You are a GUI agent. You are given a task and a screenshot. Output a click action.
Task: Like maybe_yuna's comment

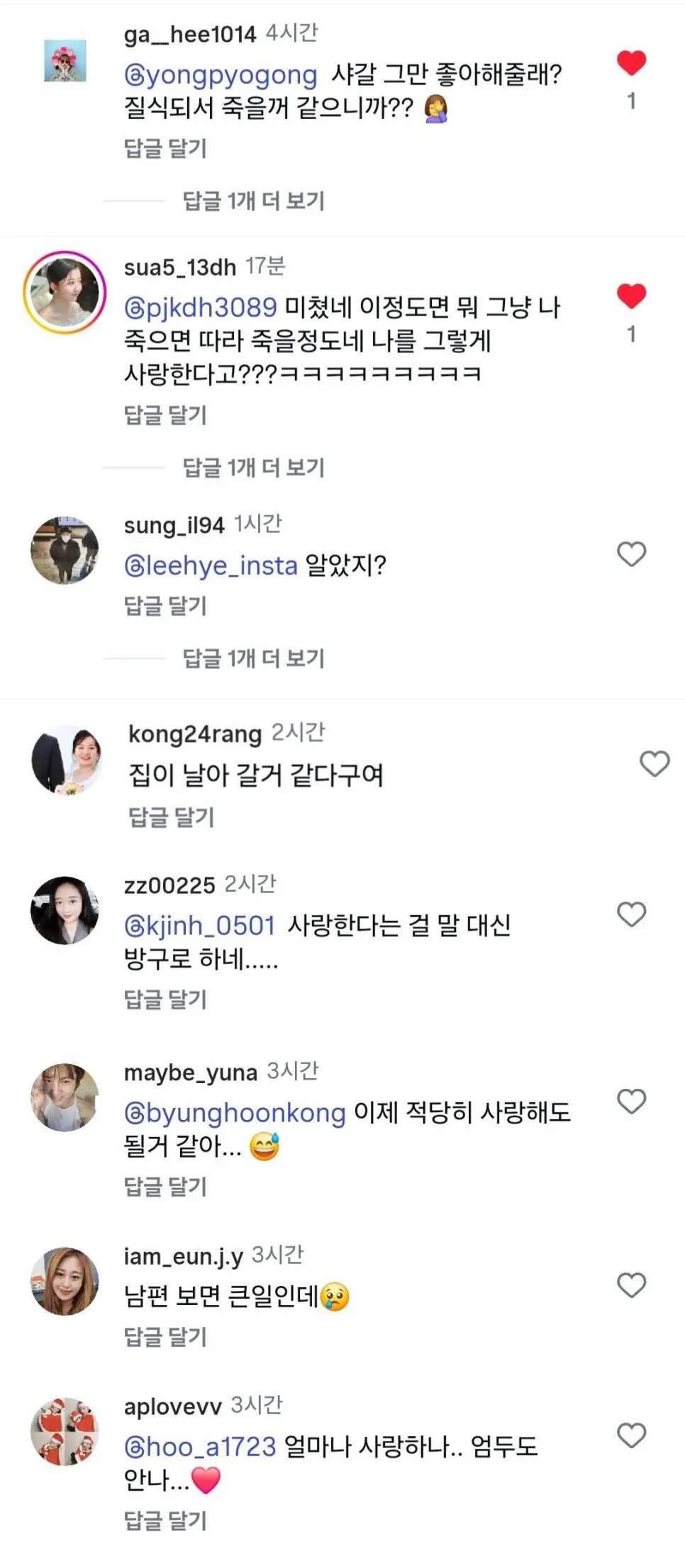click(x=631, y=1102)
